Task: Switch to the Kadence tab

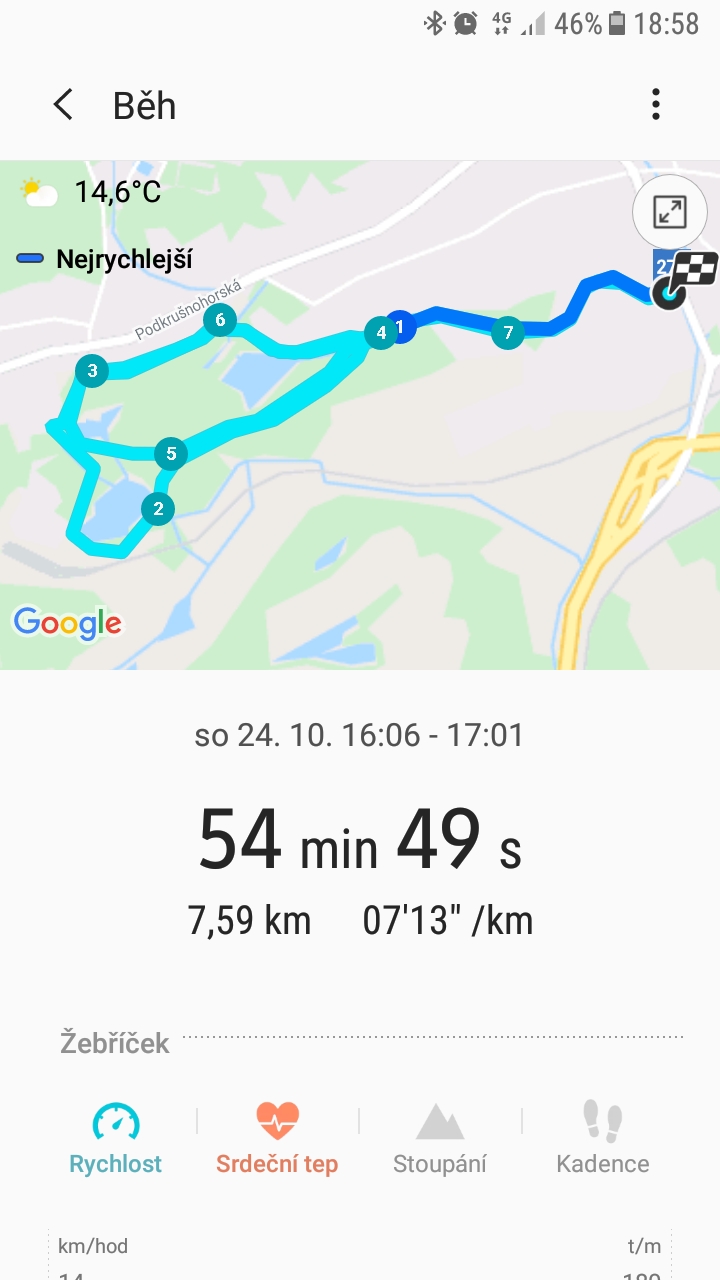Action: [x=603, y=1139]
